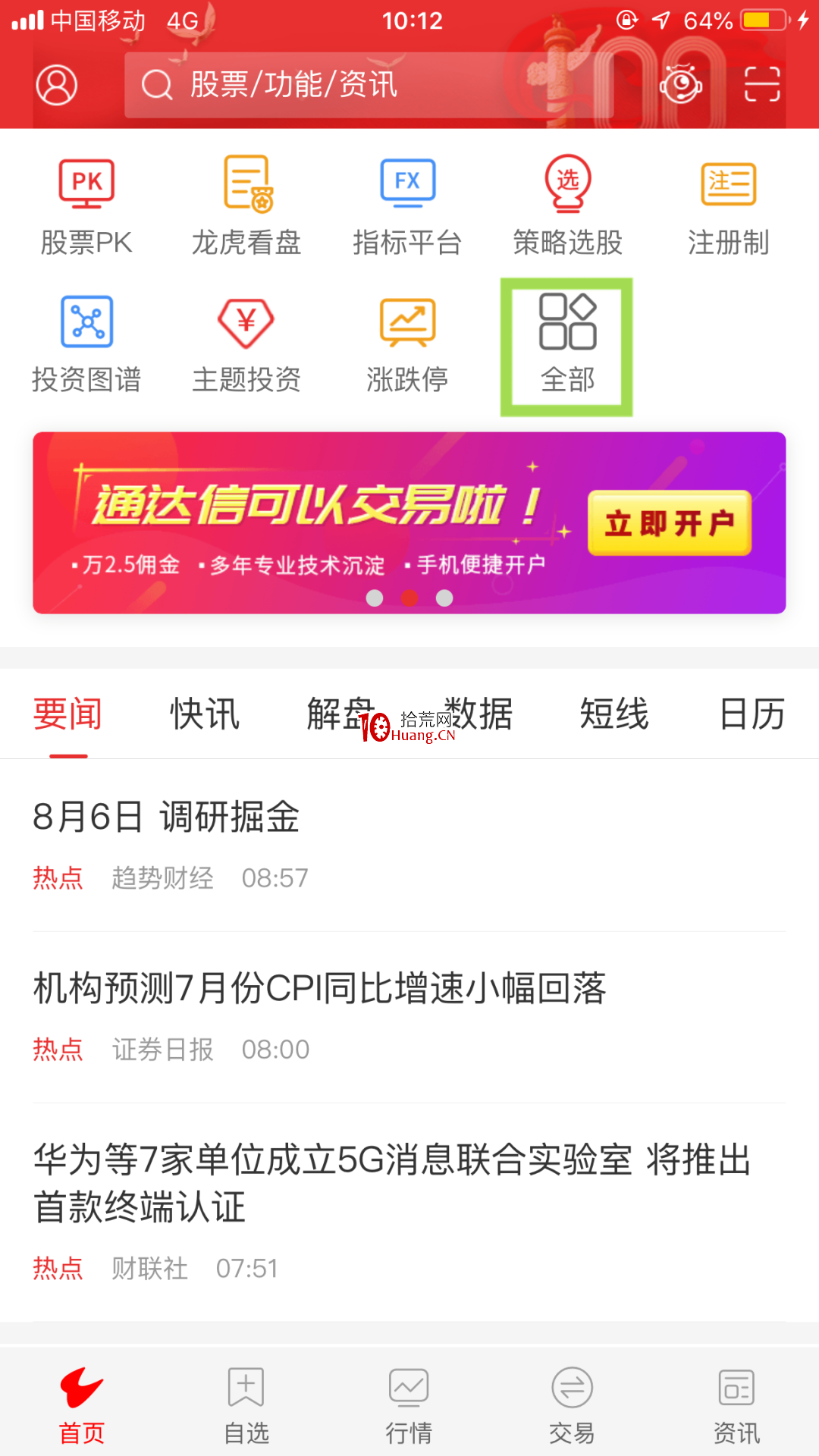Tap the 立即开户 button on the banner
This screenshot has height=1456, width=819.
coord(670,523)
